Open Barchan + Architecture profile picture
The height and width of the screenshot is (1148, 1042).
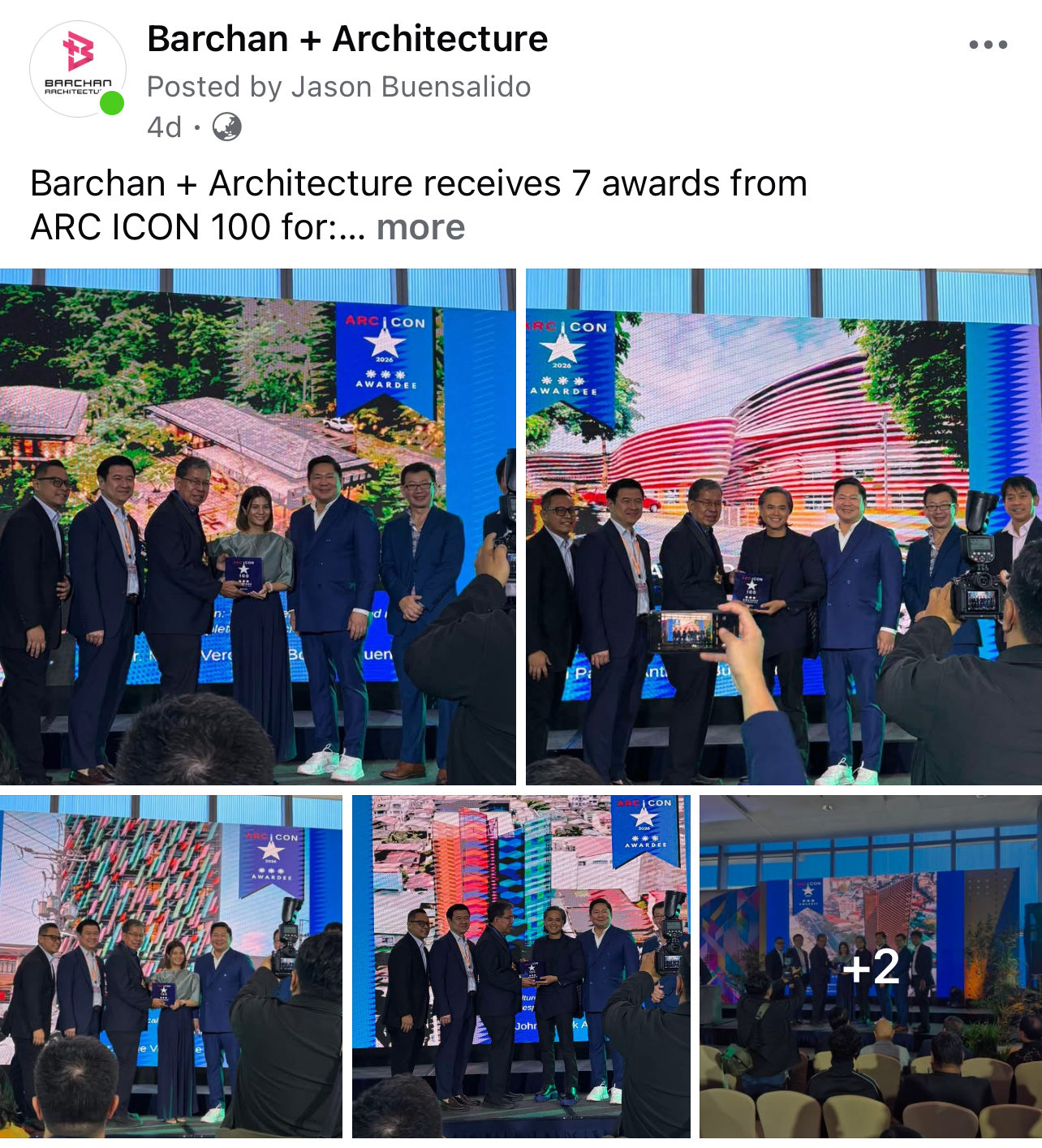[77, 69]
